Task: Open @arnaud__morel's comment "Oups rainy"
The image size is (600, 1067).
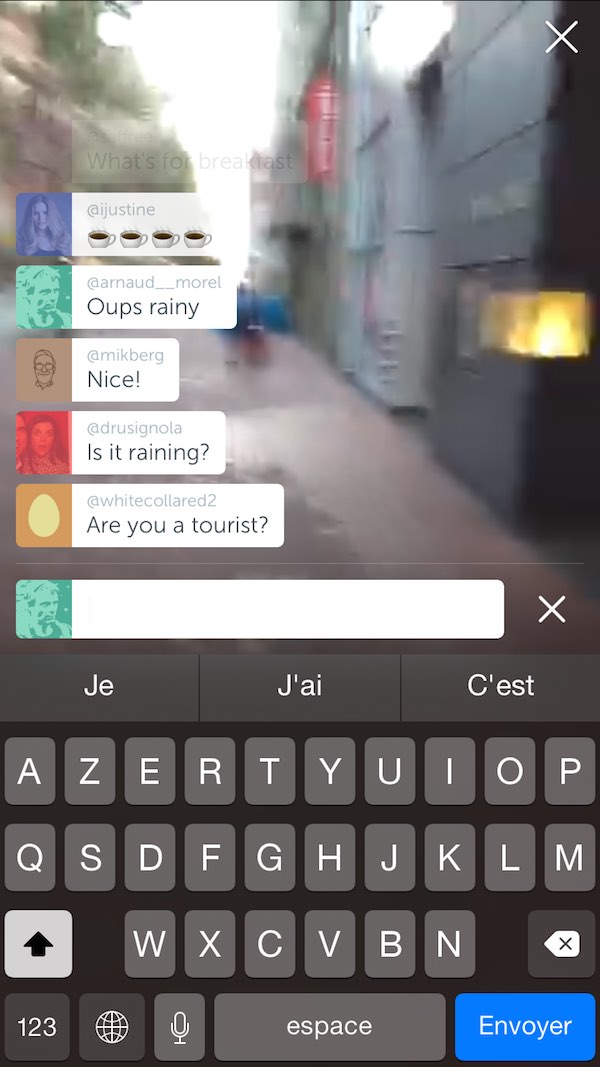Action: click(x=126, y=297)
